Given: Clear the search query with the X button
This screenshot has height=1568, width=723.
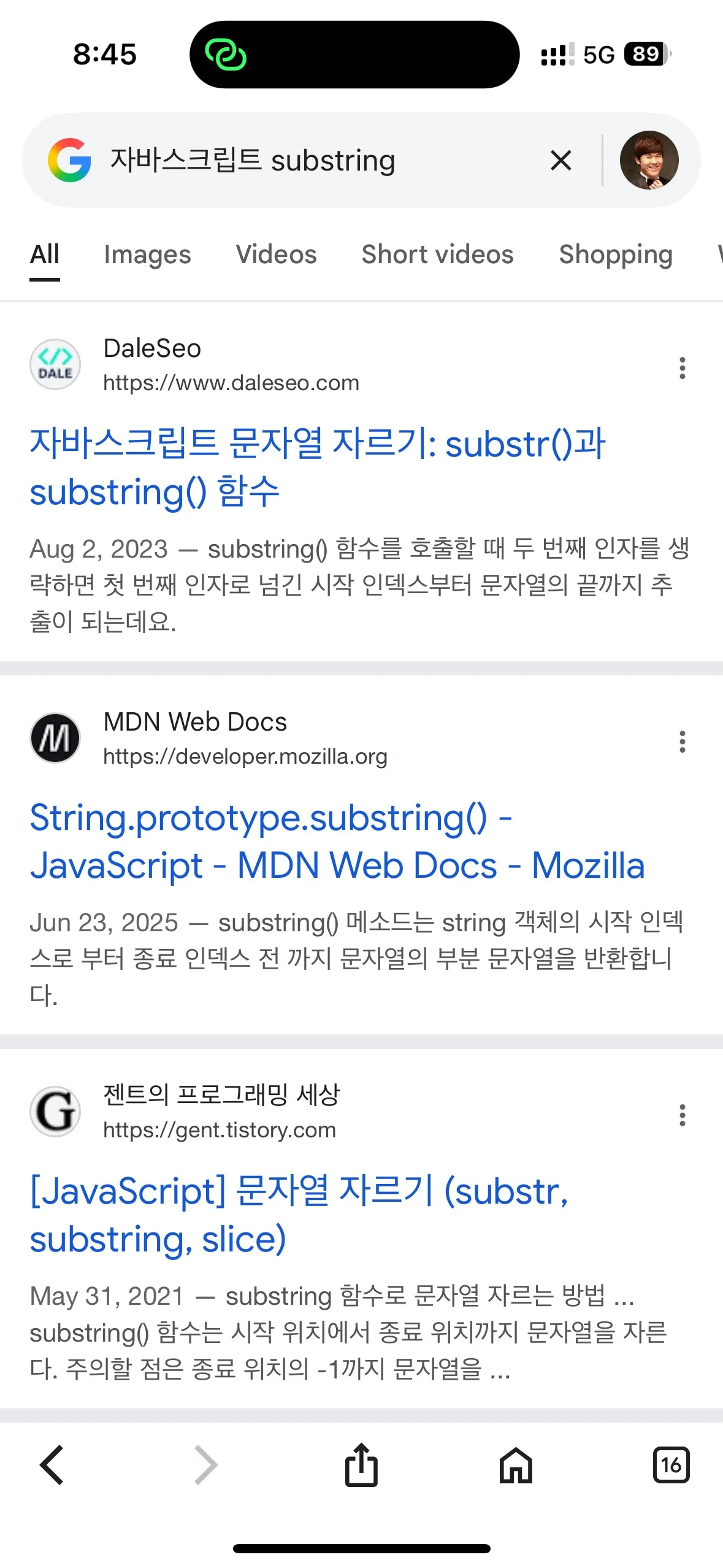Looking at the screenshot, I should pos(560,160).
